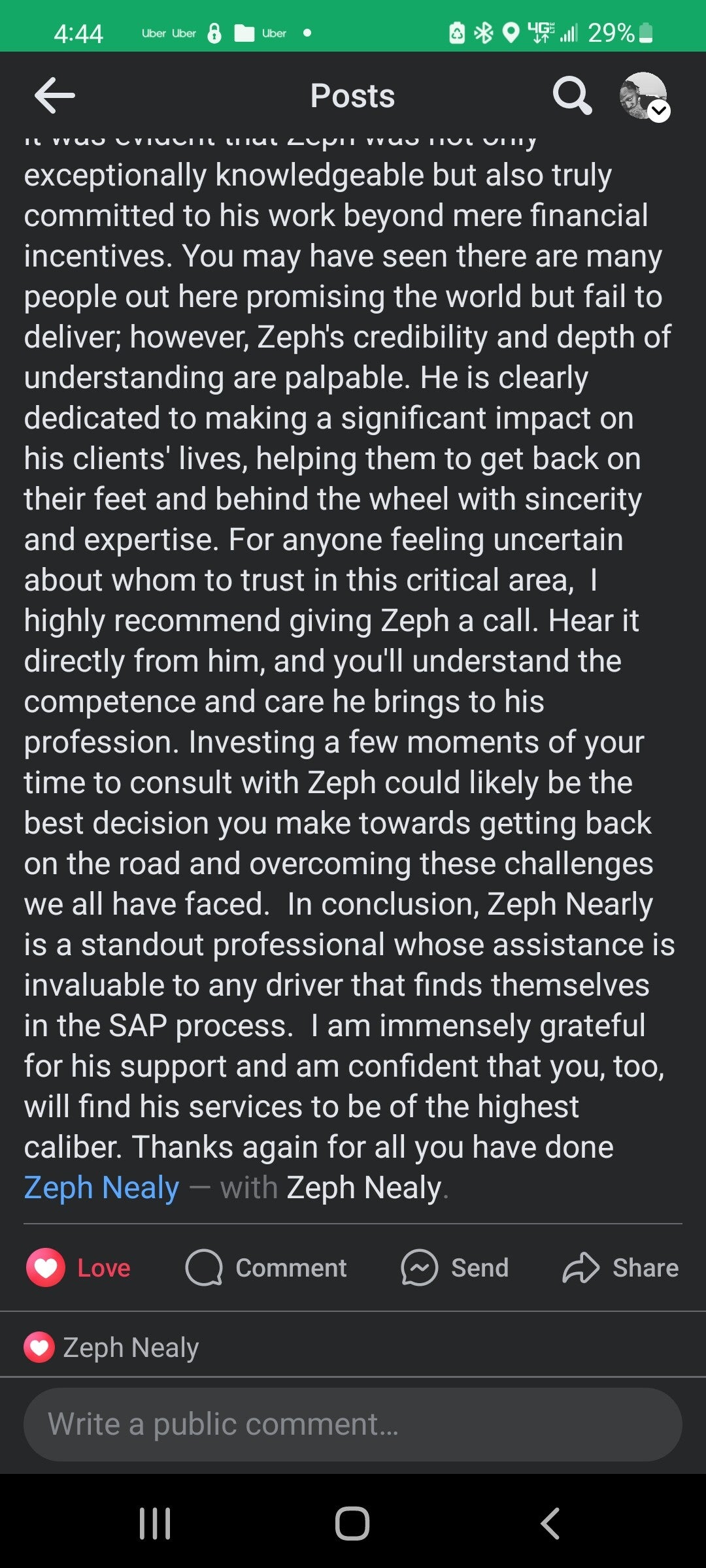Go to the home screen
The height and width of the screenshot is (1568, 706).
[352, 1523]
